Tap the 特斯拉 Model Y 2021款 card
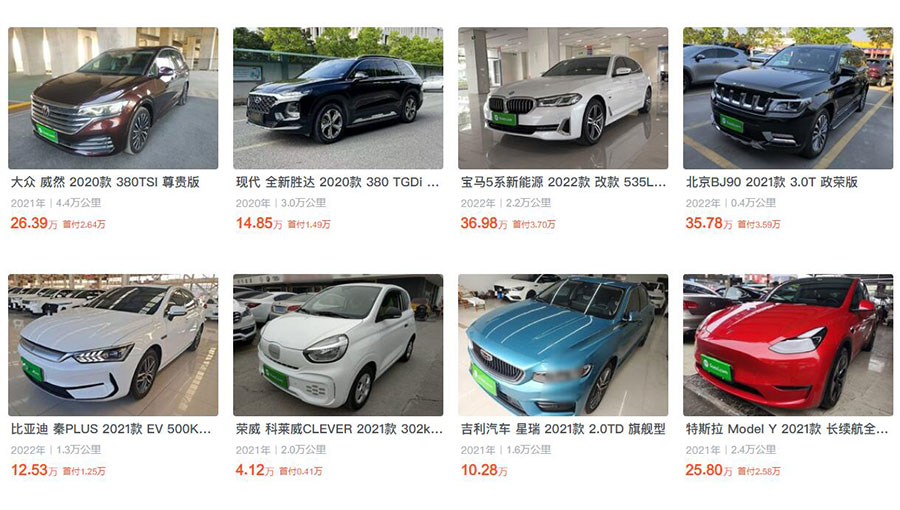This screenshot has width=900, height=510. tap(788, 345)
